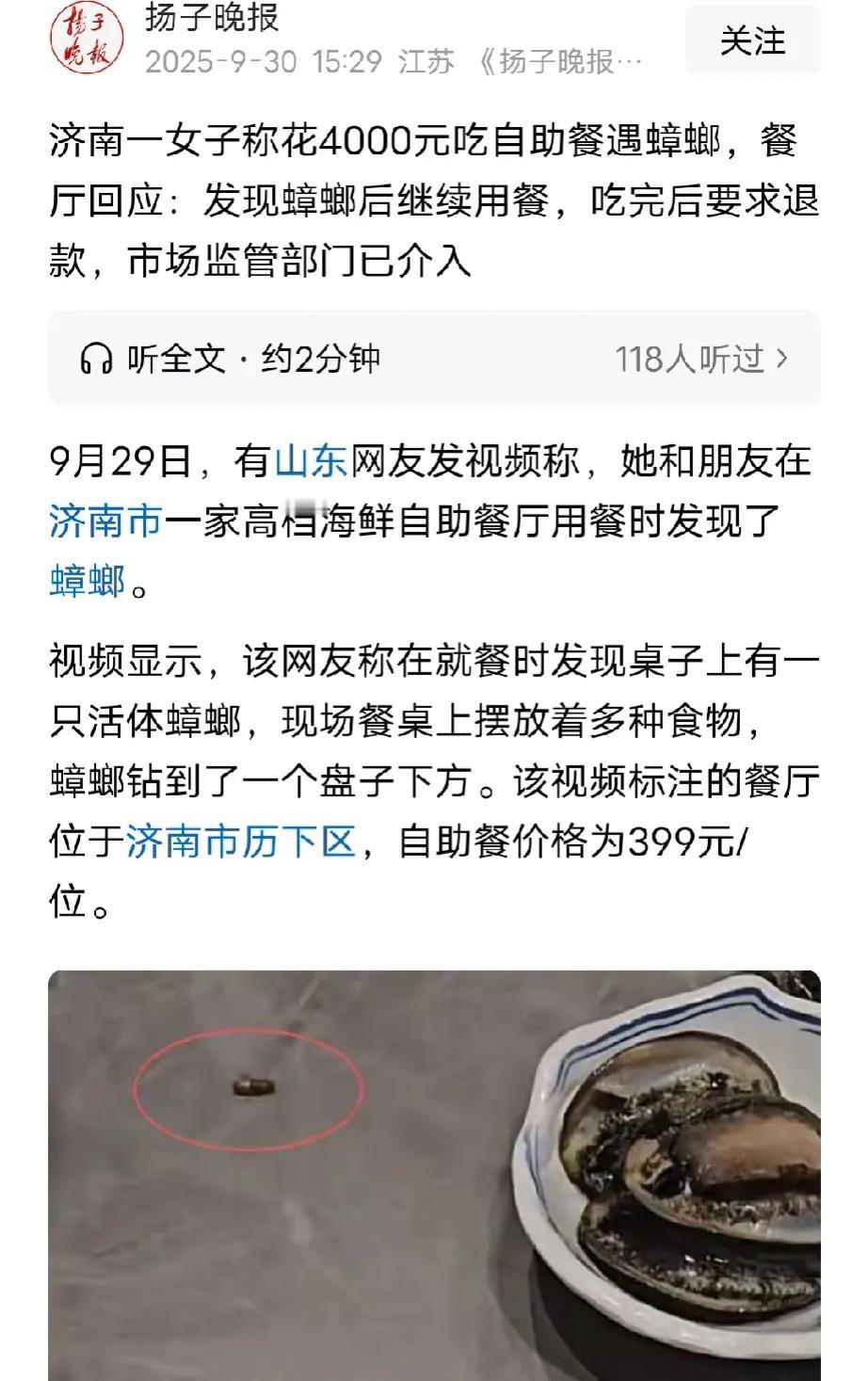Play the 听全文 audio version
Image resolution: width=868 pixels, height=1381 pixels.
pos(231,359)
